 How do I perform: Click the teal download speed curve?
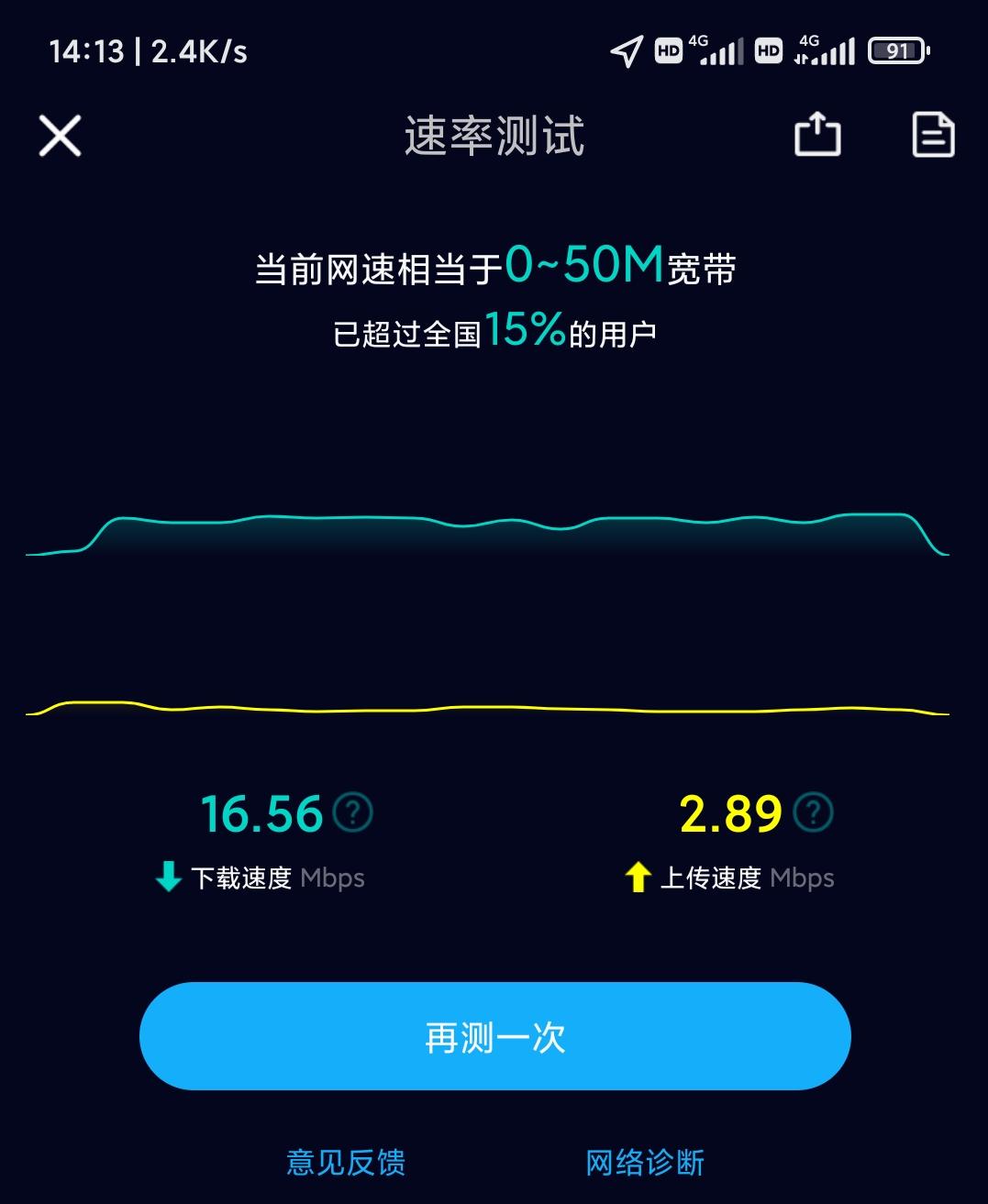[x=494, y=520]
